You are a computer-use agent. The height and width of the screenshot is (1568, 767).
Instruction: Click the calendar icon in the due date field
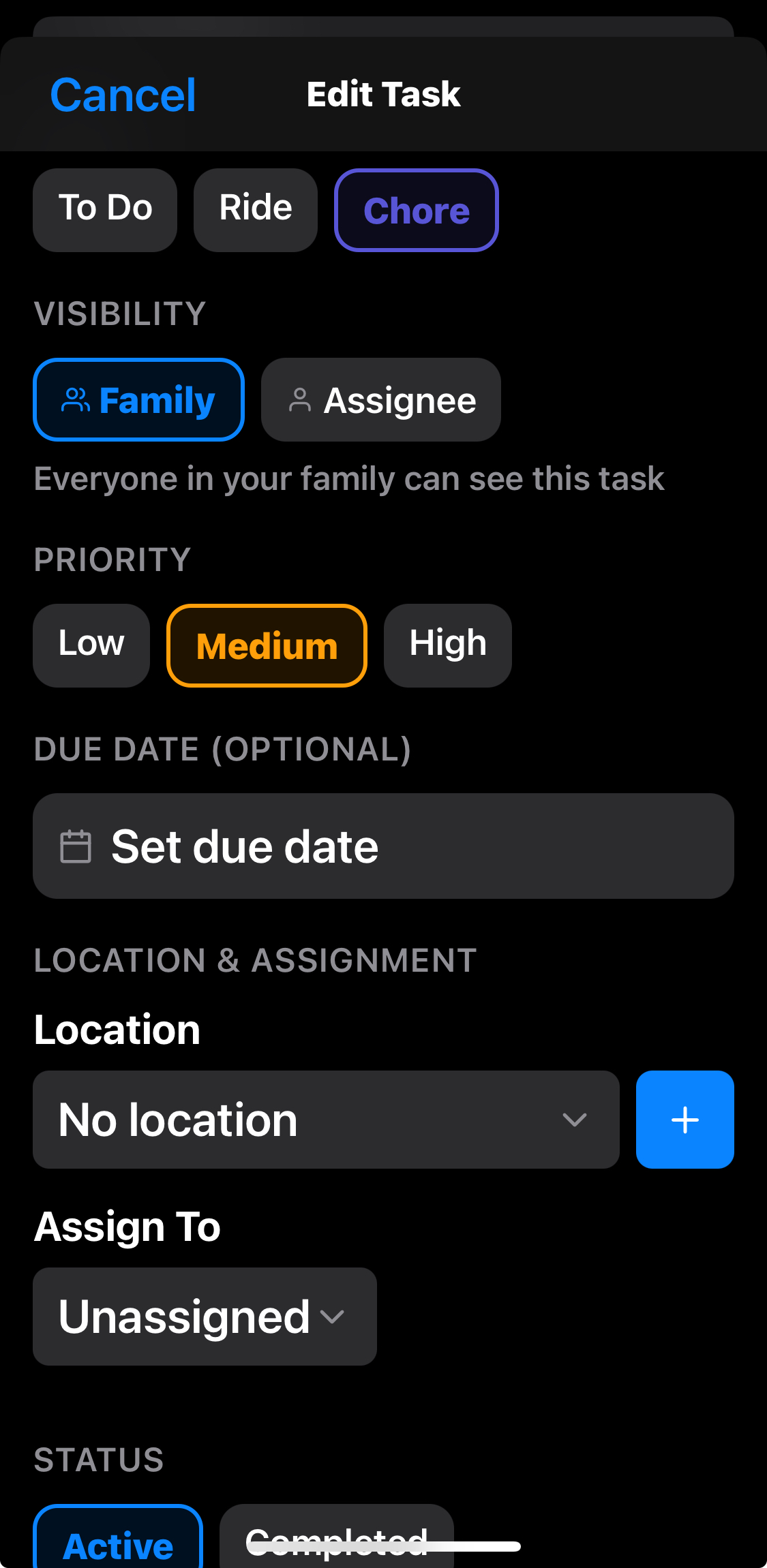point(75,846)
